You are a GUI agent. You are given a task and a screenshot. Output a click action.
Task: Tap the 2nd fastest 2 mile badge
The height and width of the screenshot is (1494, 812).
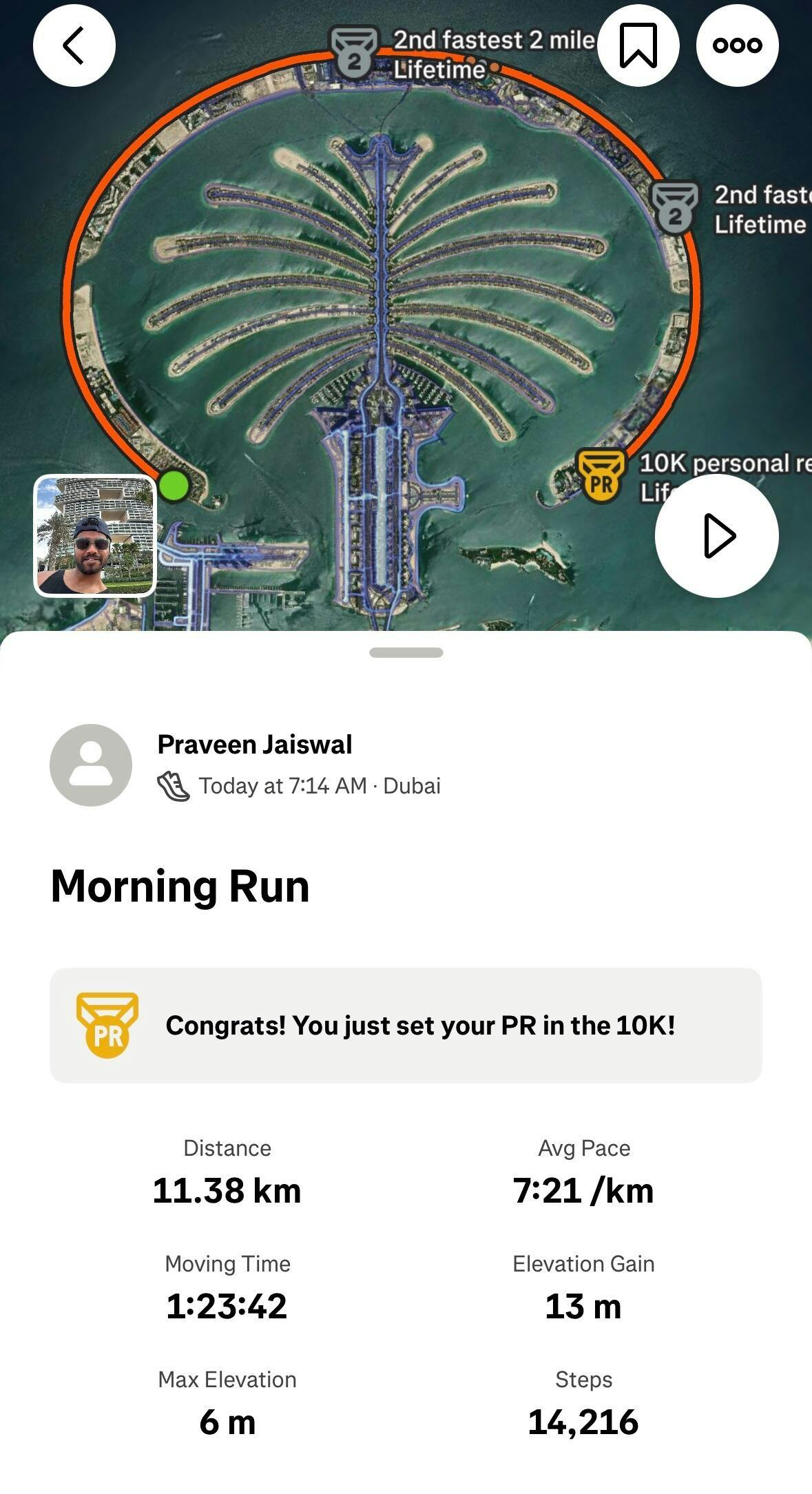tap(354, 53)
